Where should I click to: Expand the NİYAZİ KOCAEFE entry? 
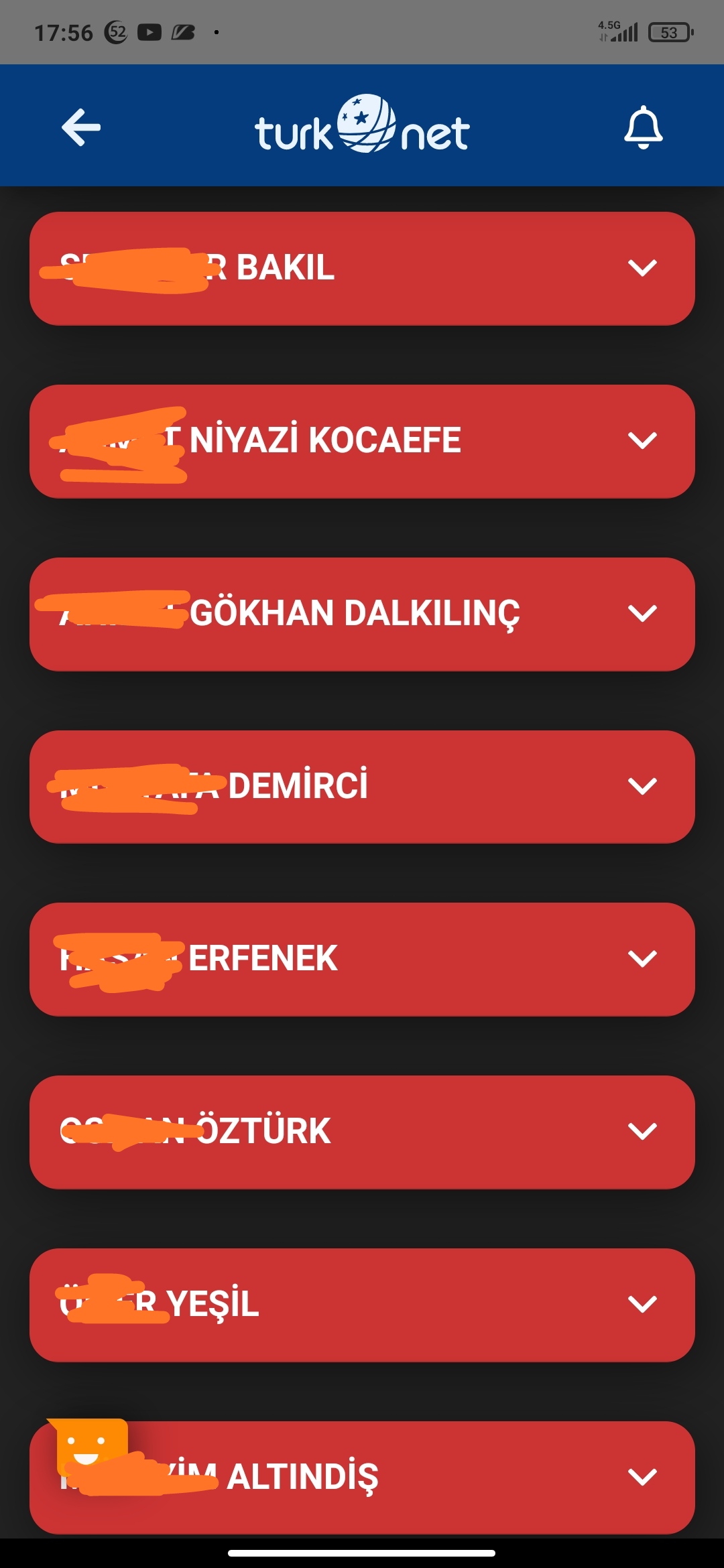(362, 442)
